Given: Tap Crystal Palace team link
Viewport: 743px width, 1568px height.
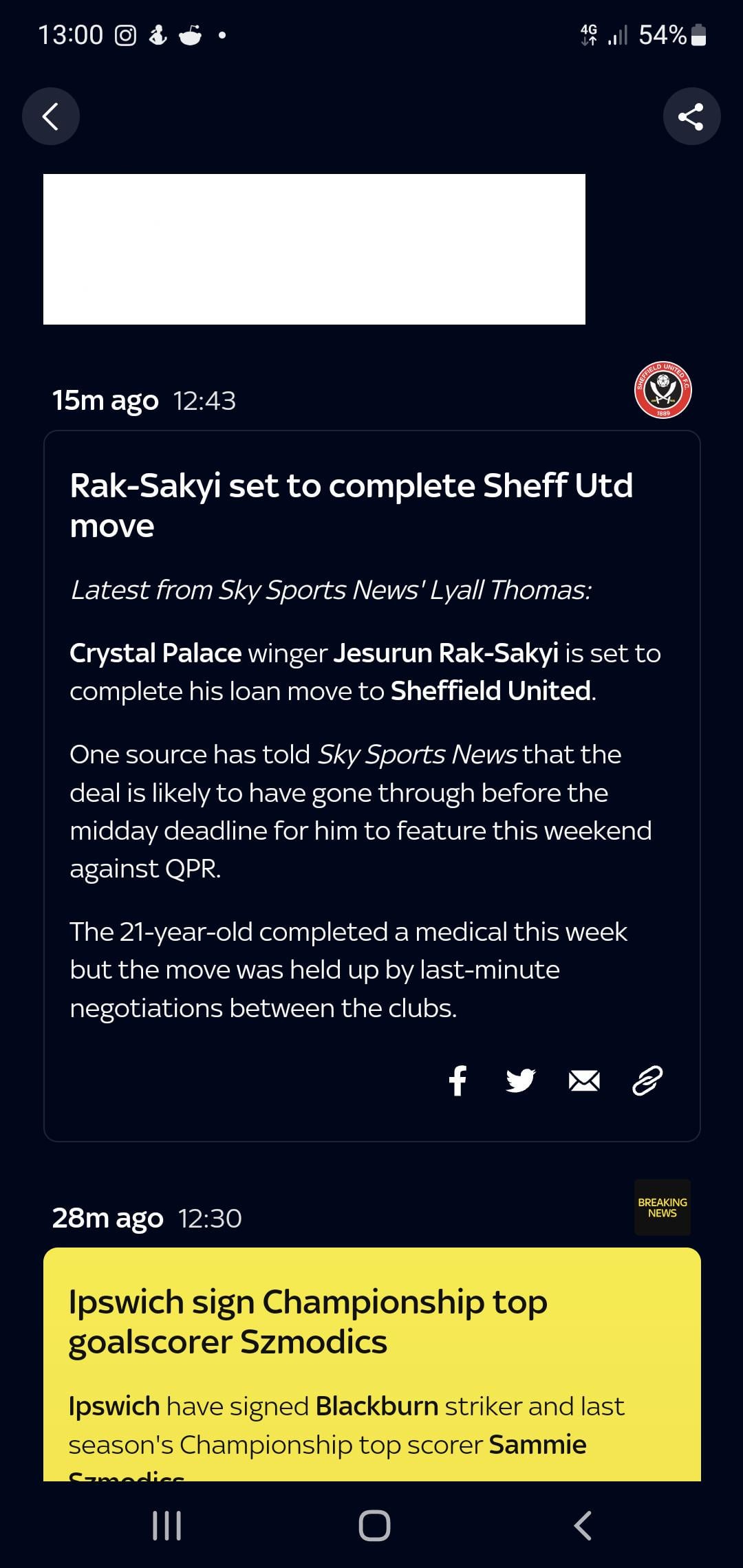Looking at the screenshot, I should 155,653.
